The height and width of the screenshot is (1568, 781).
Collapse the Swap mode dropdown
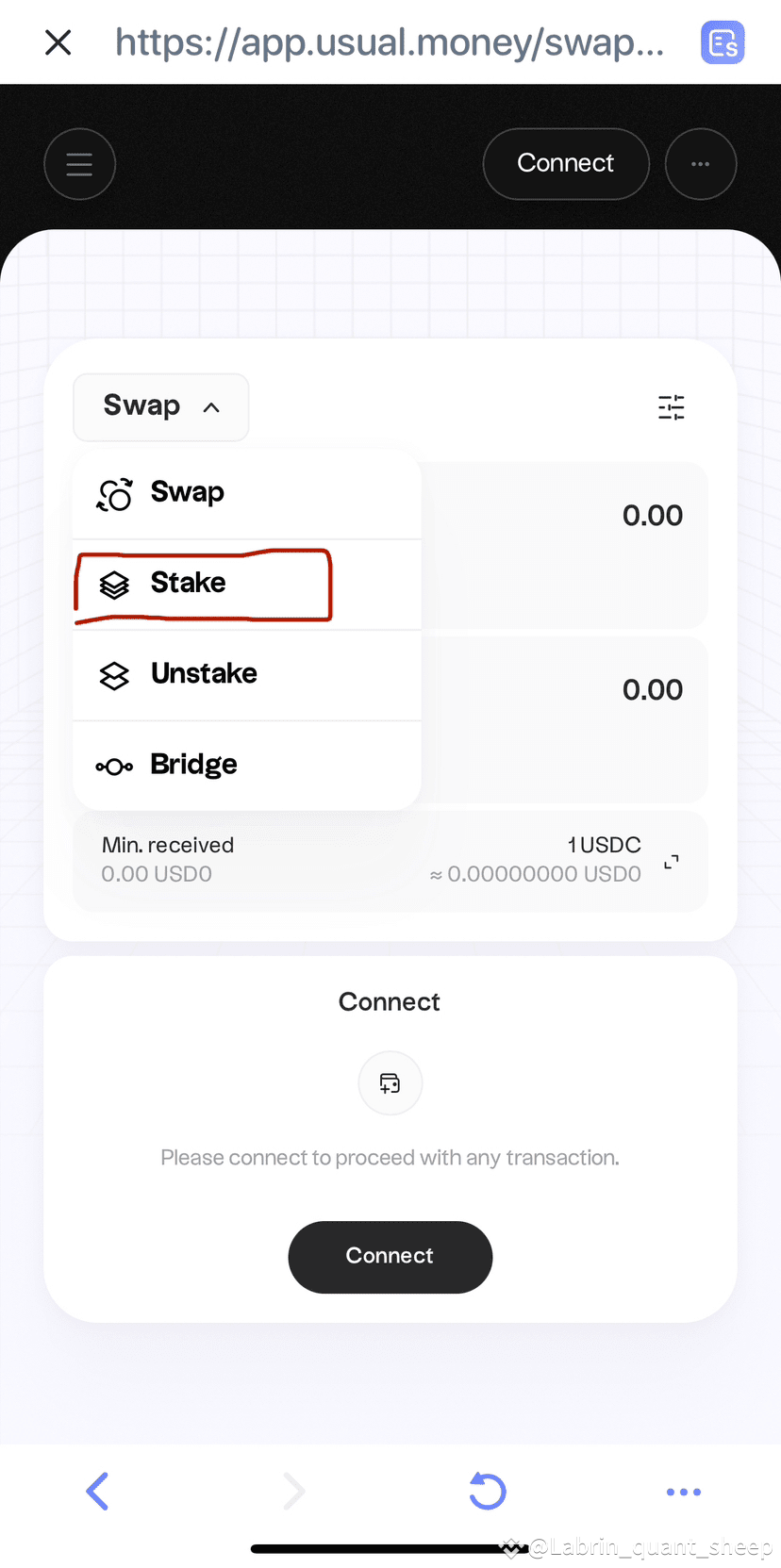[161, 407]
